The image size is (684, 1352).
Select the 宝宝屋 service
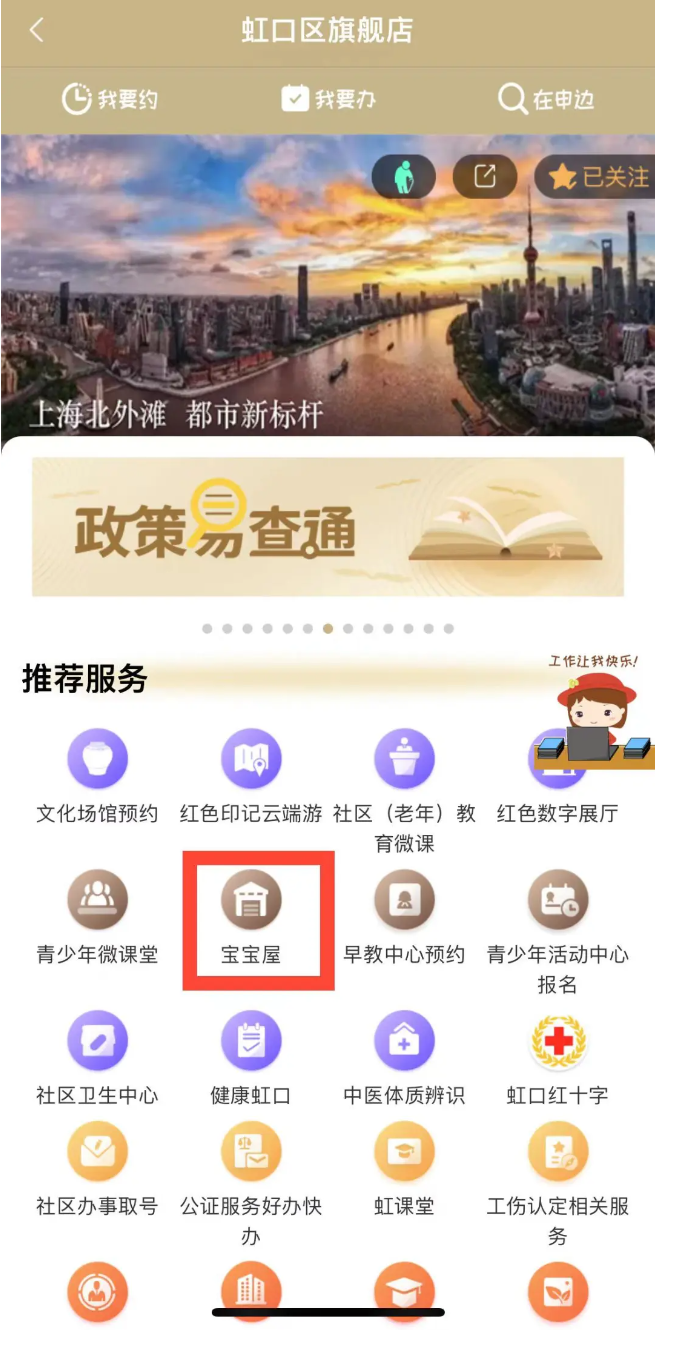pos(251,900)
